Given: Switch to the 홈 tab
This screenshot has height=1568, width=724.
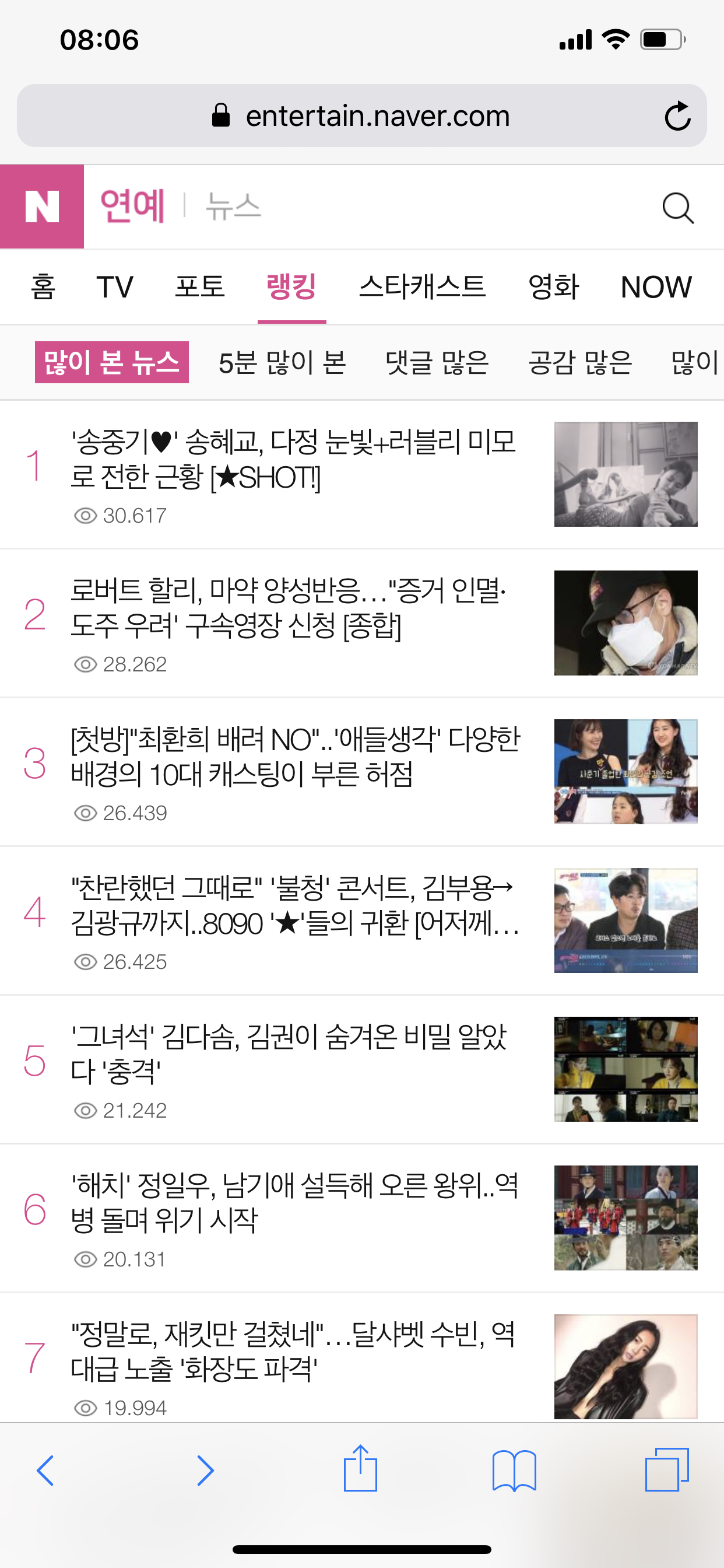Looking at the screenshot, I should [43, 286].
